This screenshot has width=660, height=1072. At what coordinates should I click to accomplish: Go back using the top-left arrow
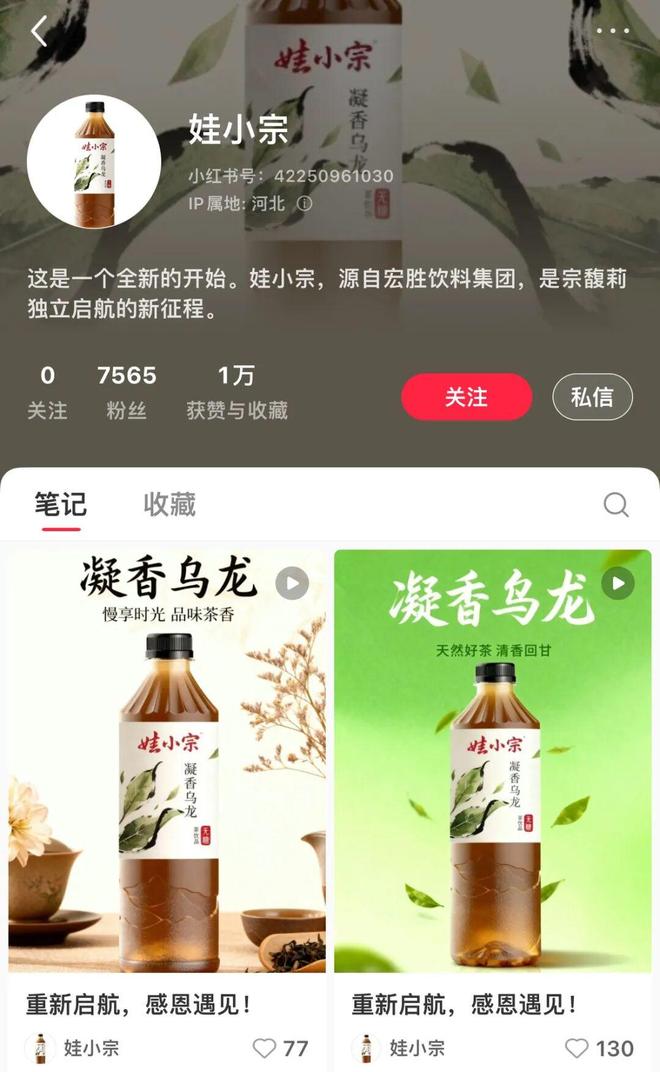39,31
